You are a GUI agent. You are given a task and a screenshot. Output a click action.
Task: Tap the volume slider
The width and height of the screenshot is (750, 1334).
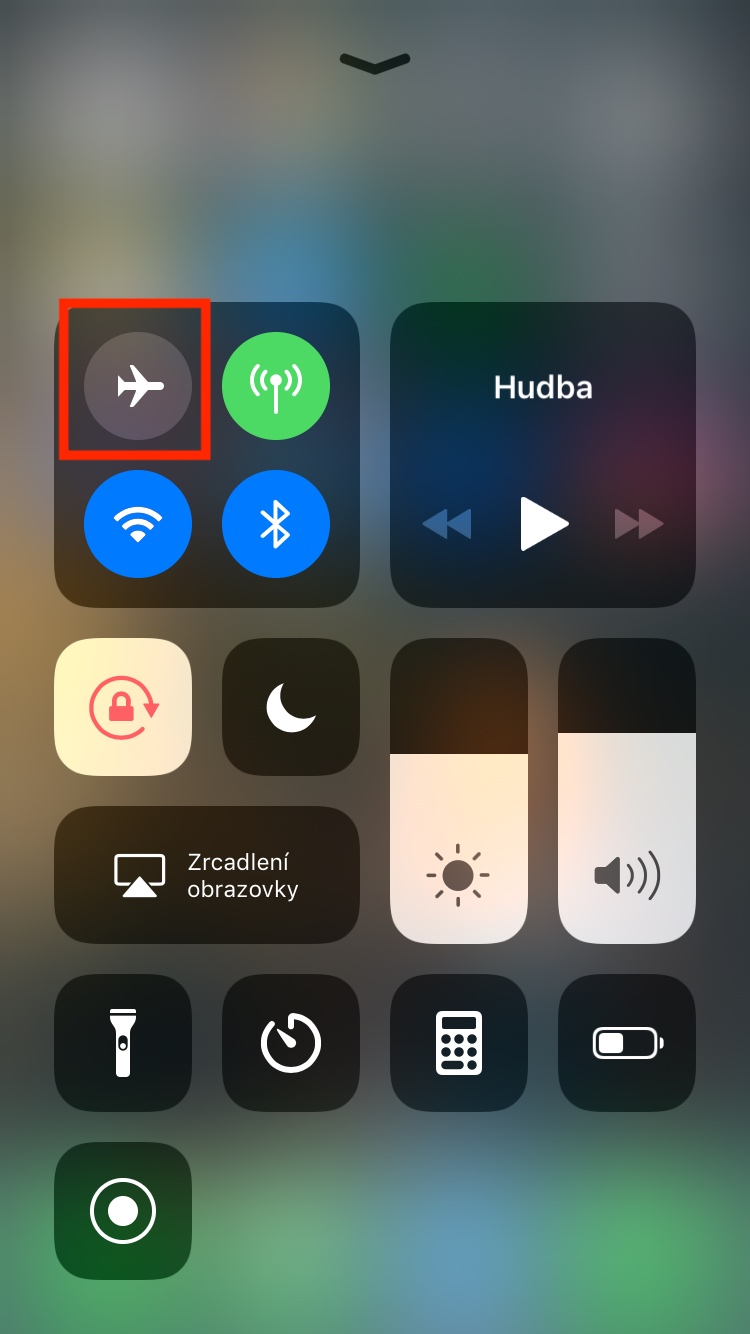(627, 791)
